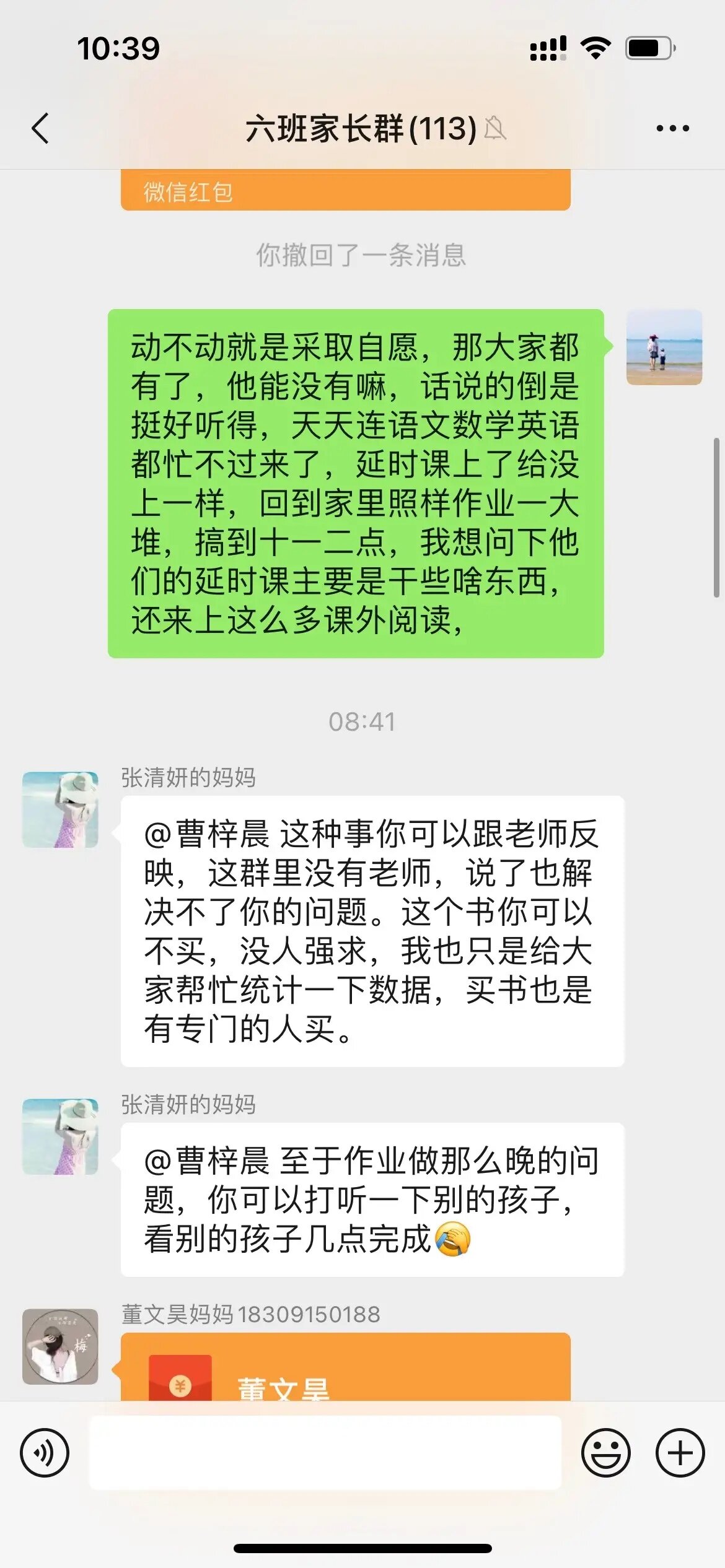Open the 微信红包 packet at the top
725x1568 pixels.
point(345,191)
